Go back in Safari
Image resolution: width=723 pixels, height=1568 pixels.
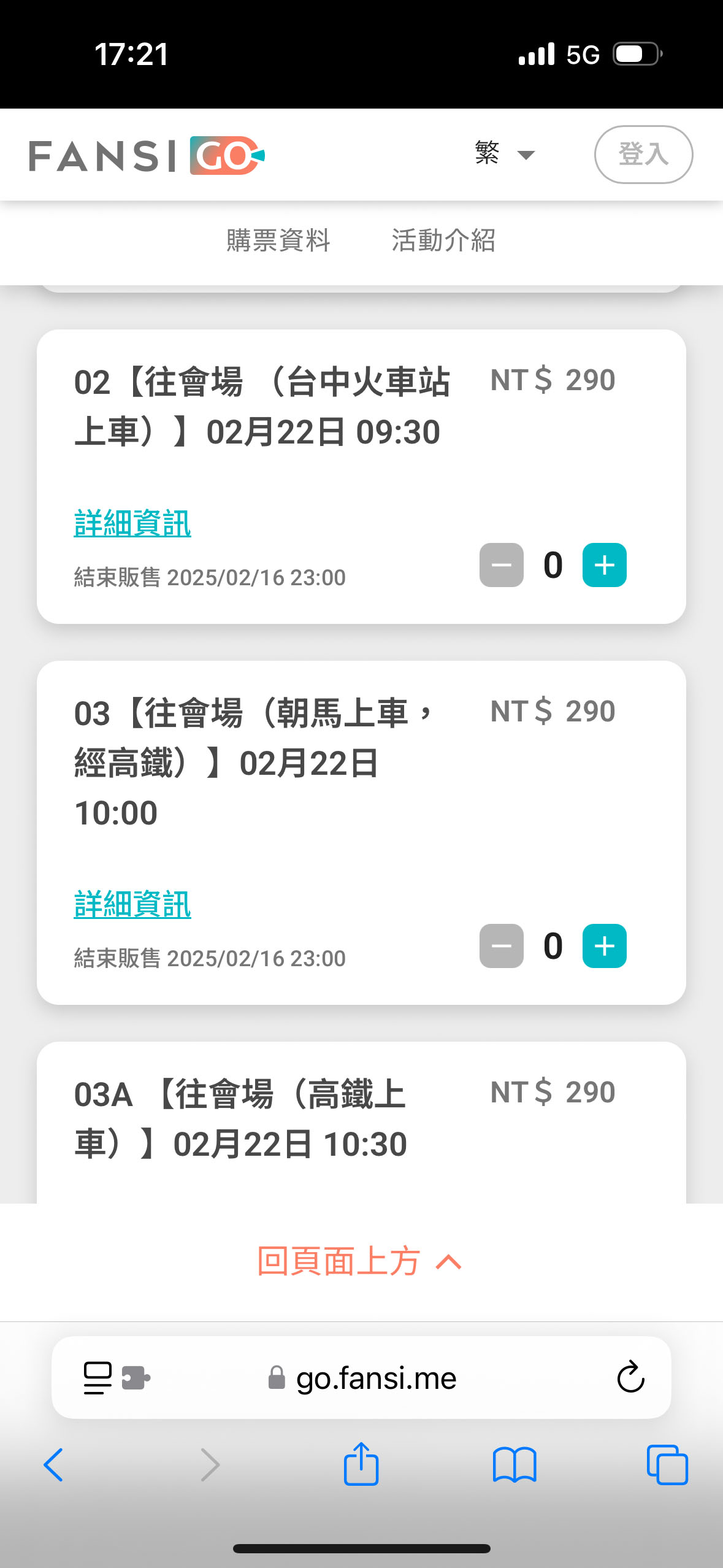[53, 1465]
